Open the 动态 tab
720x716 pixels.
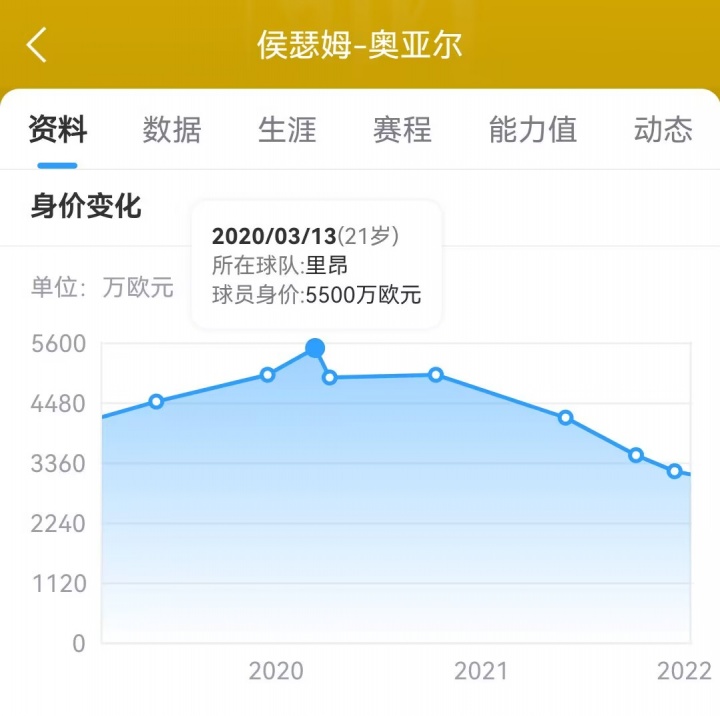point(663,130)
